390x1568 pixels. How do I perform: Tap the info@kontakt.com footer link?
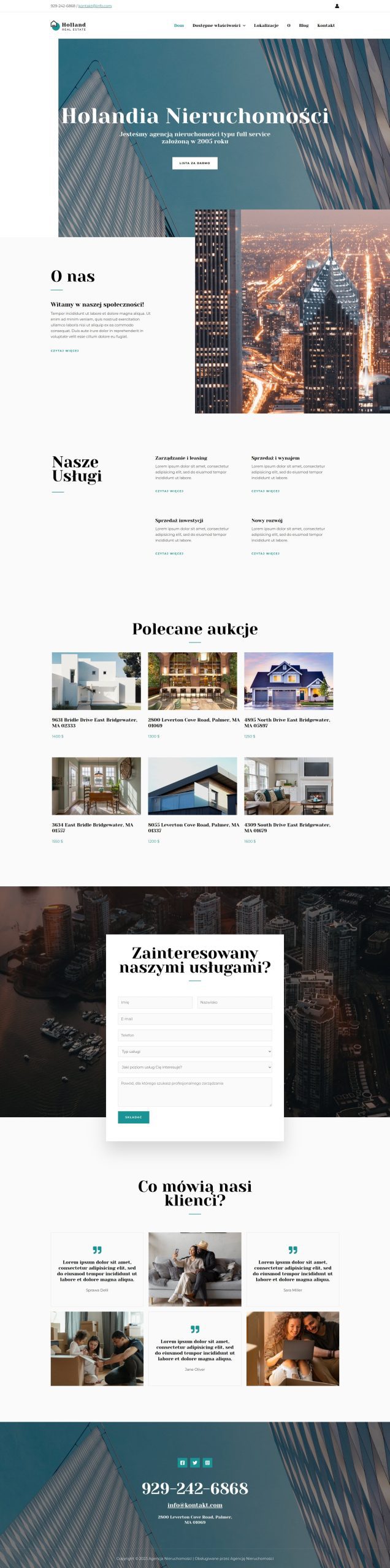[x=194, y=1505]
